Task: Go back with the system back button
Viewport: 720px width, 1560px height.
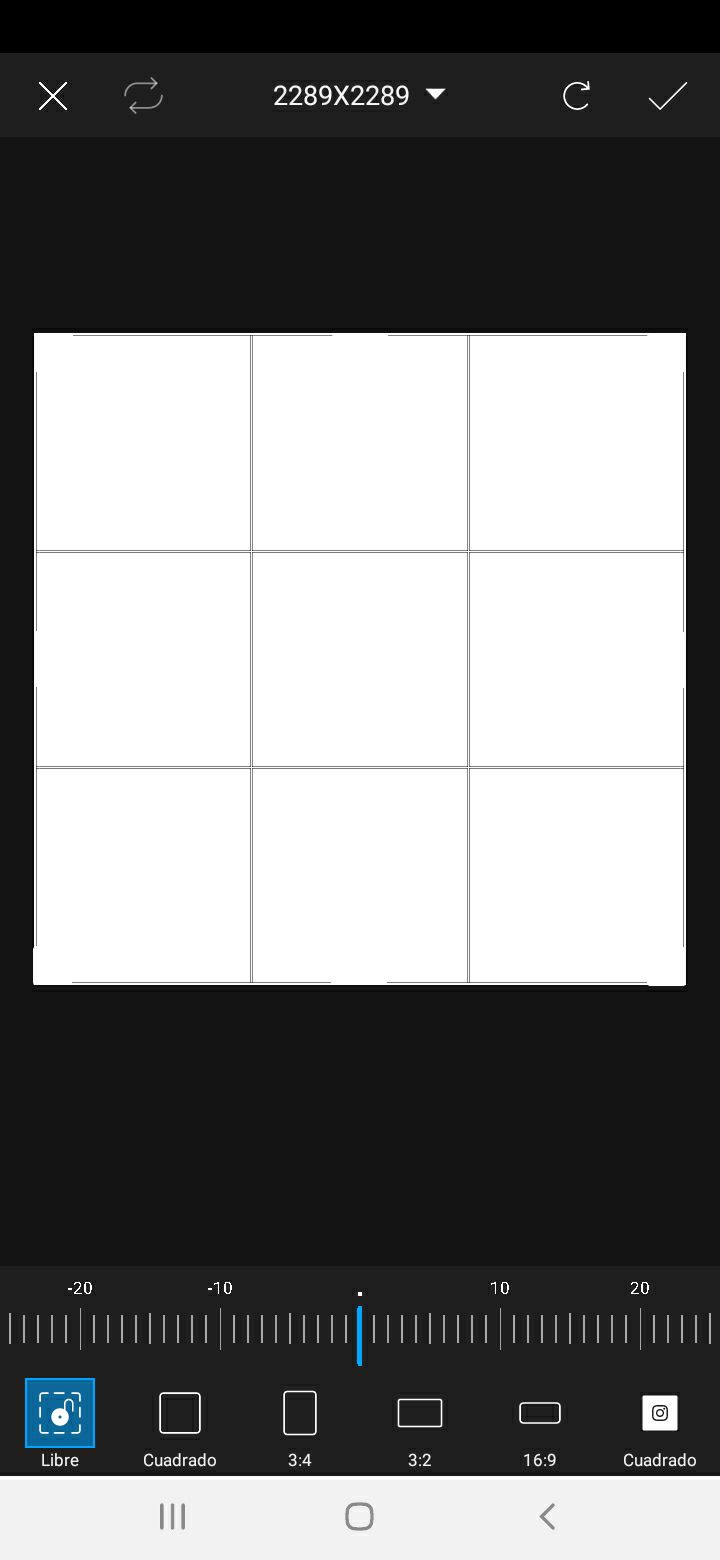Action: click(x=547, y=1517)
